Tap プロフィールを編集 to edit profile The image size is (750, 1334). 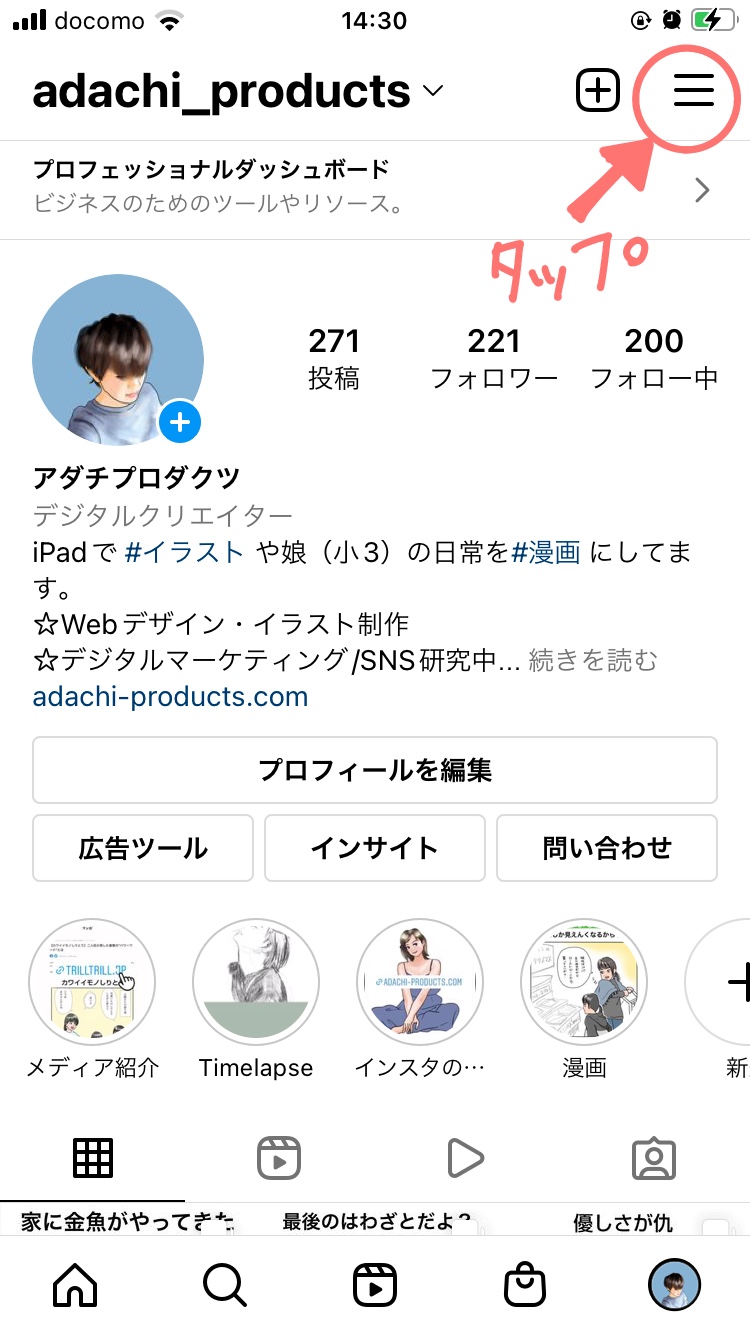pos(374,770)
